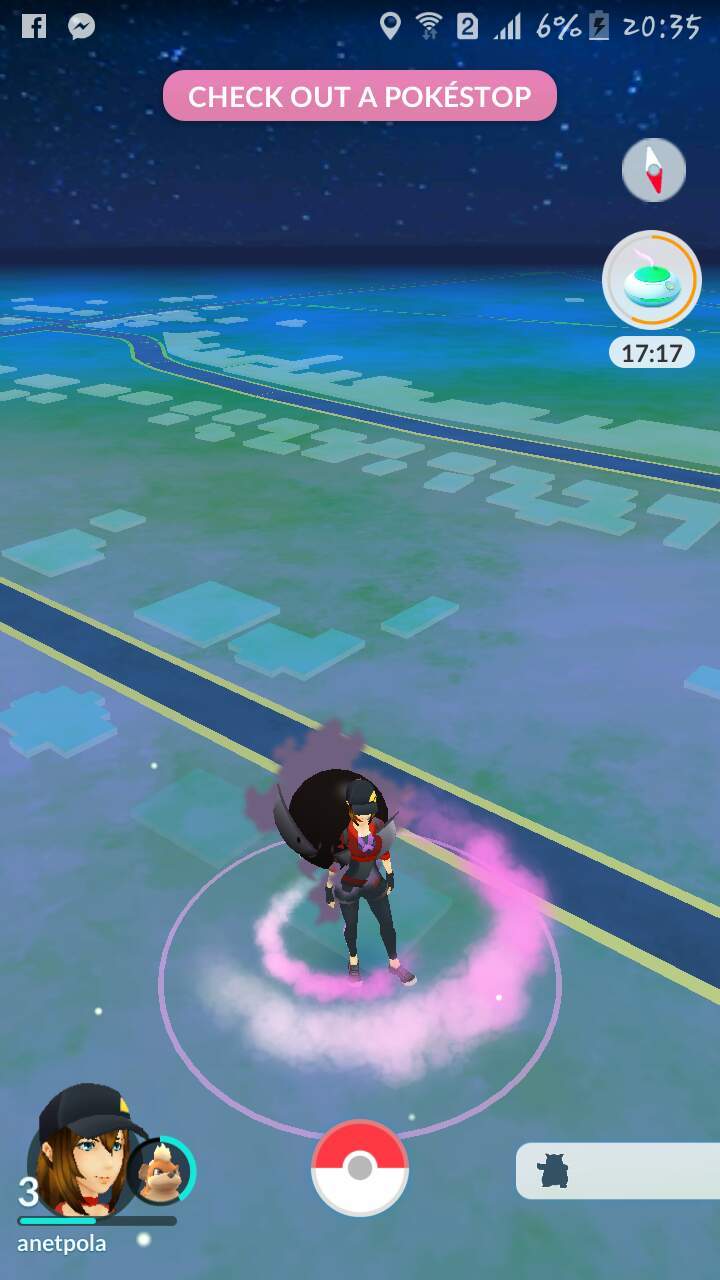Open the Poké Ball main menu
Viewport: 720px width, 1280px height.
click(x=360, y=1167)
